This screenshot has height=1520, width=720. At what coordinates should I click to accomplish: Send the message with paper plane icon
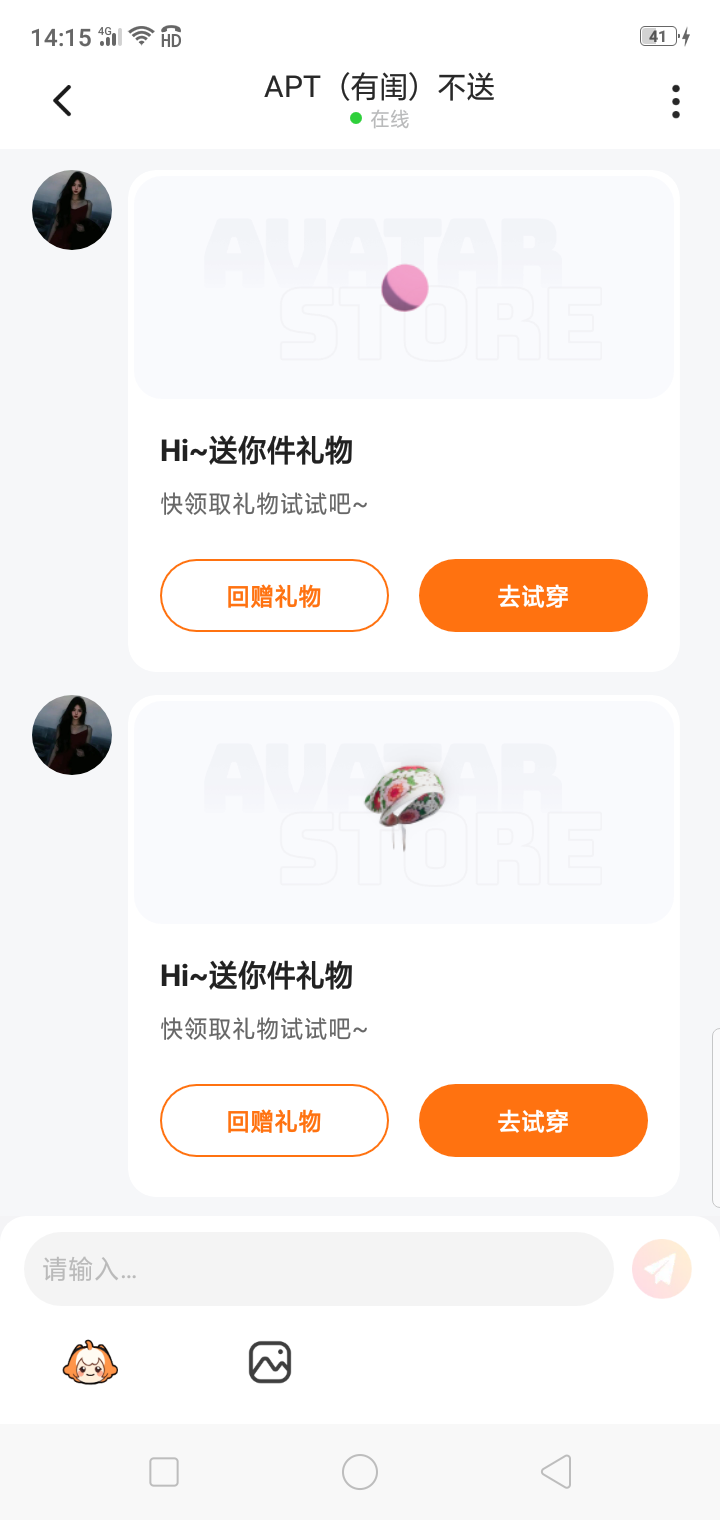click(x=661, y=1269)
